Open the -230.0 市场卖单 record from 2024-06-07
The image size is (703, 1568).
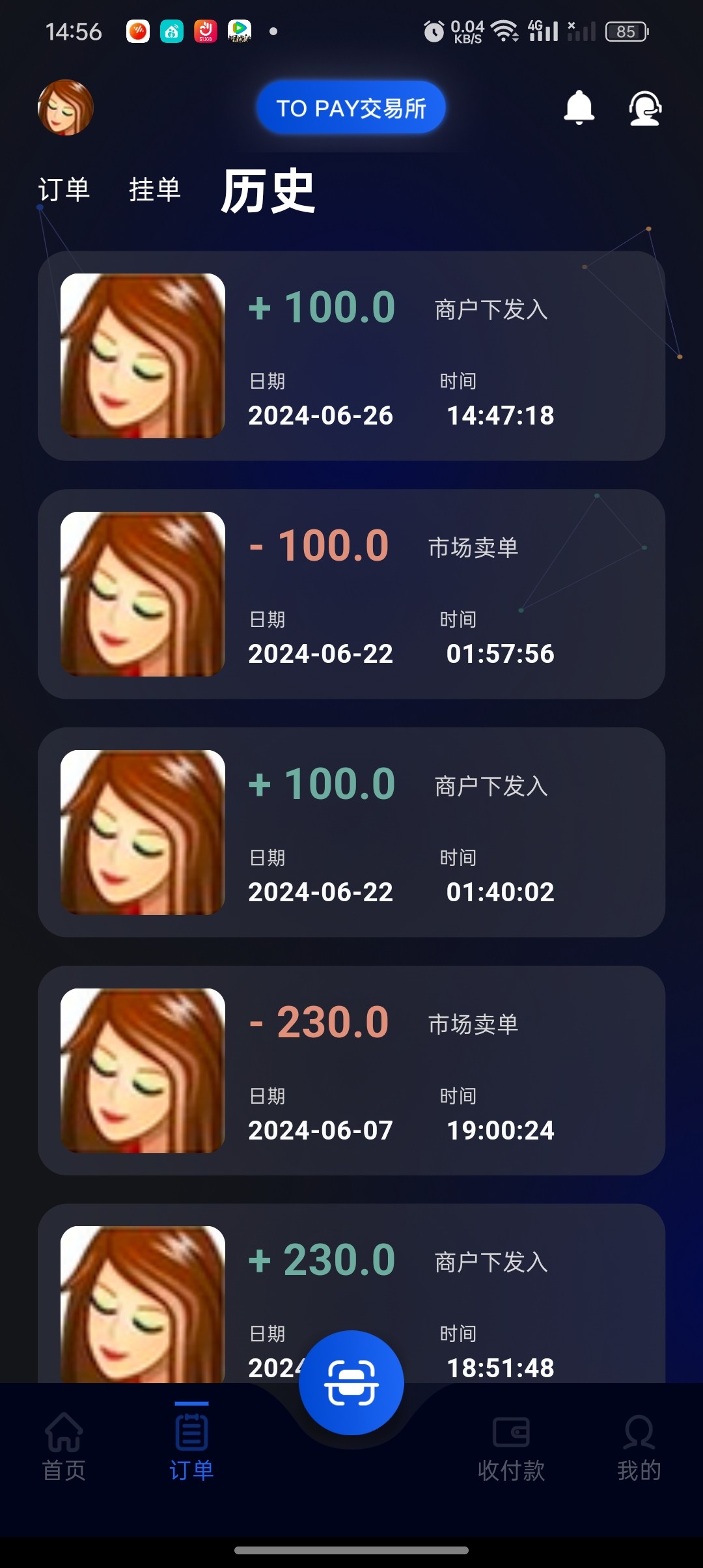pyautogui.click(x=351, y=1071)
